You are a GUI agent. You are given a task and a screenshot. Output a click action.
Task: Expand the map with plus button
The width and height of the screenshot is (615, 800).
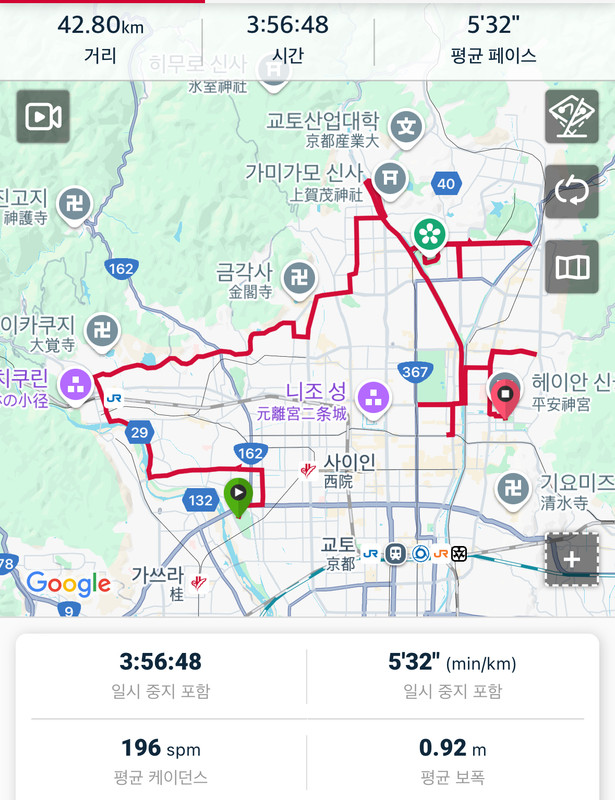tap(572, 558)
